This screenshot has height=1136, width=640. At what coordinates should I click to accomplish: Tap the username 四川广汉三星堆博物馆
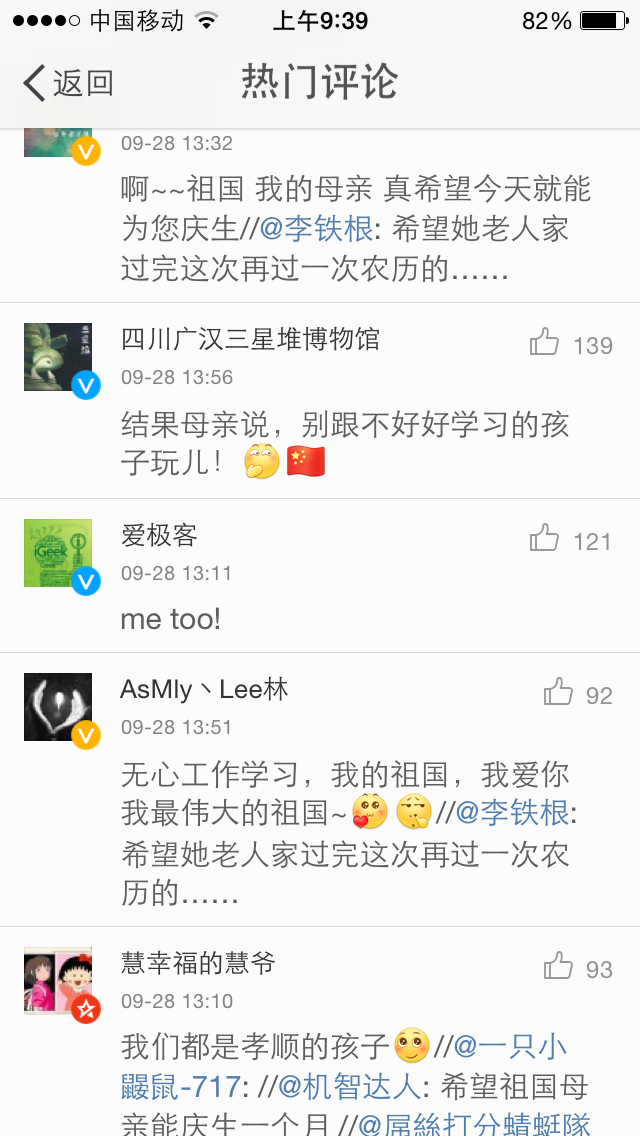pyautogui.click(x=250, y=339)
